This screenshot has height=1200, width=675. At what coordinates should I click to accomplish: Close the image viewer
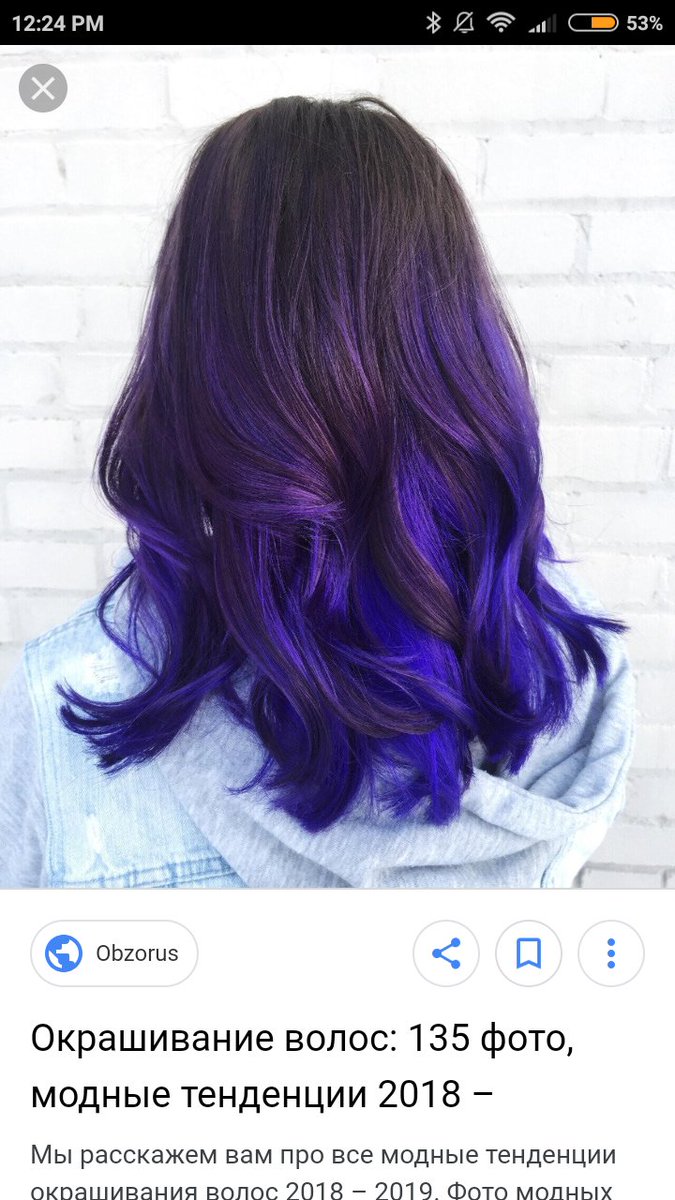tap(43, 89)
